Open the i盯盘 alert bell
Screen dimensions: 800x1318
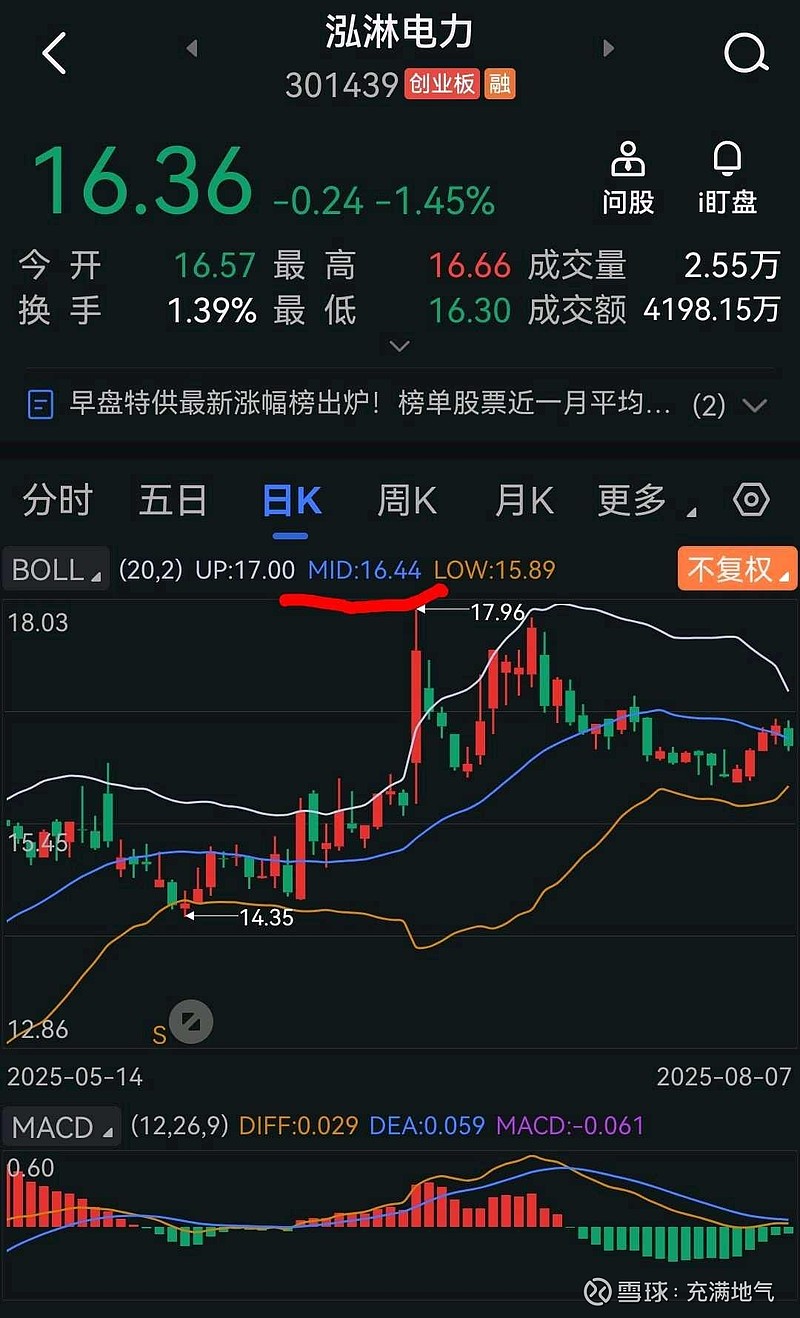(x=727, y=178)
